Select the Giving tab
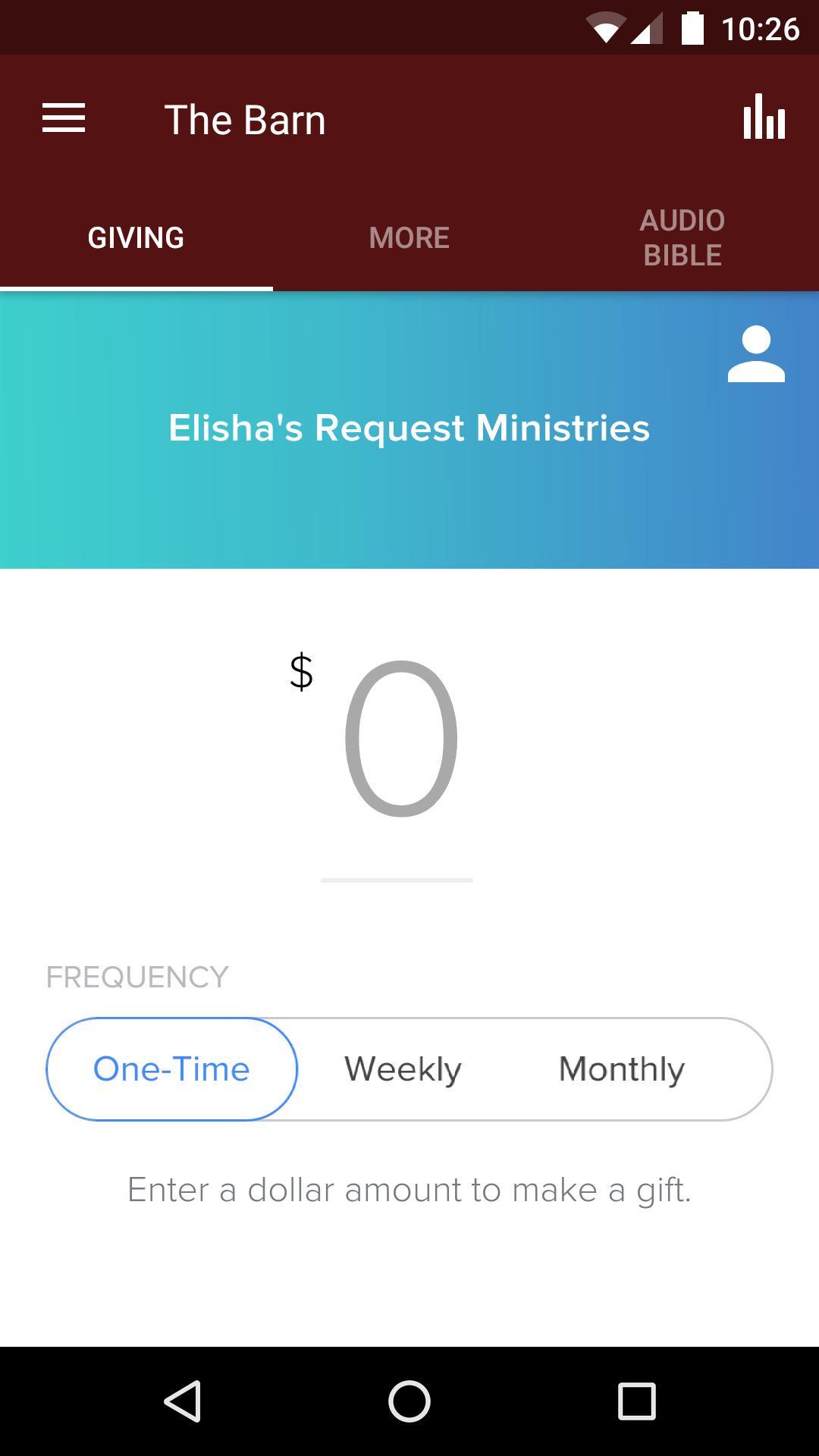819x1456 pixels. tap(136, 238)
